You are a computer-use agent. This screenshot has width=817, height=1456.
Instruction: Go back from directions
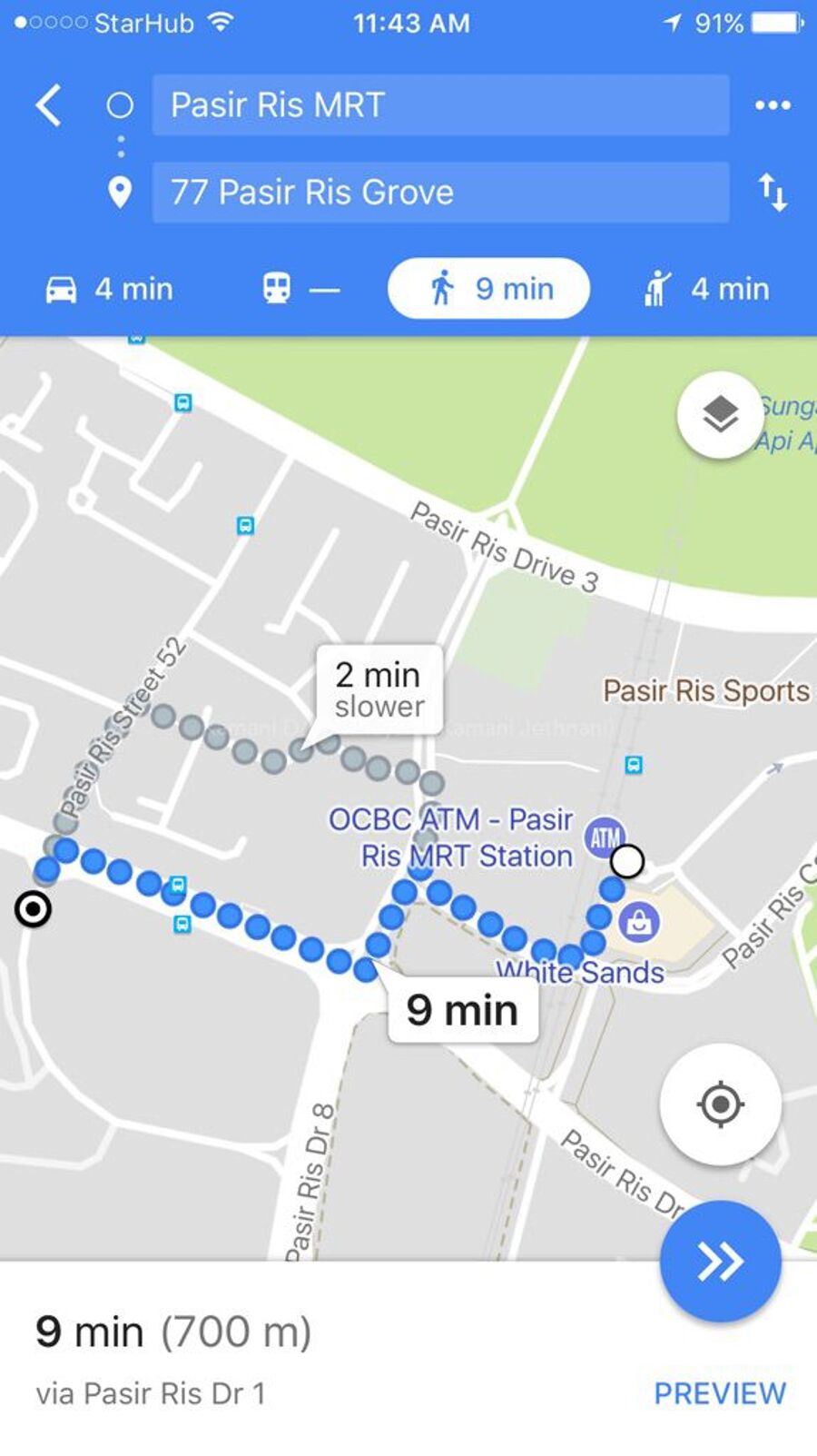coord(49,105)
